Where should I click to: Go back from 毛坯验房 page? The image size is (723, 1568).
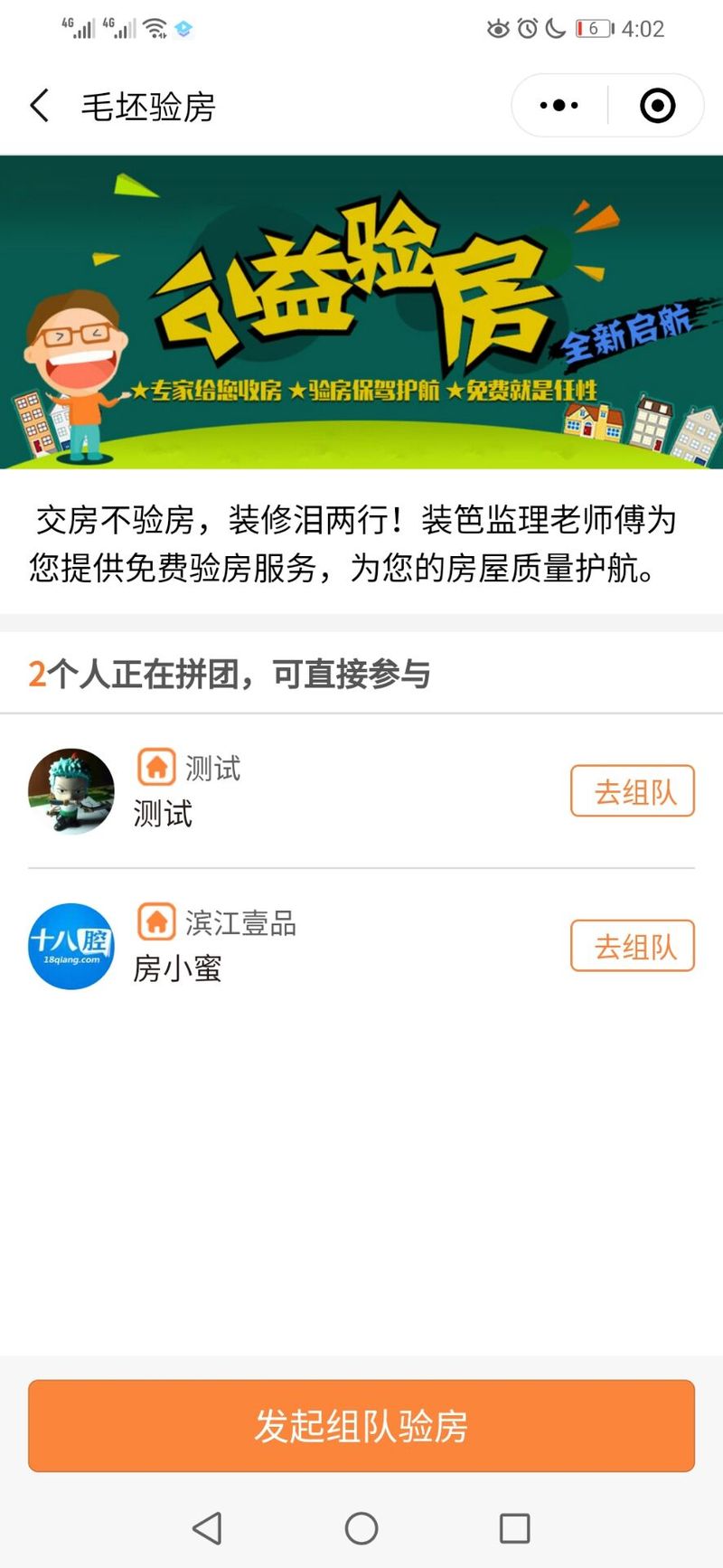click(40, 106)
